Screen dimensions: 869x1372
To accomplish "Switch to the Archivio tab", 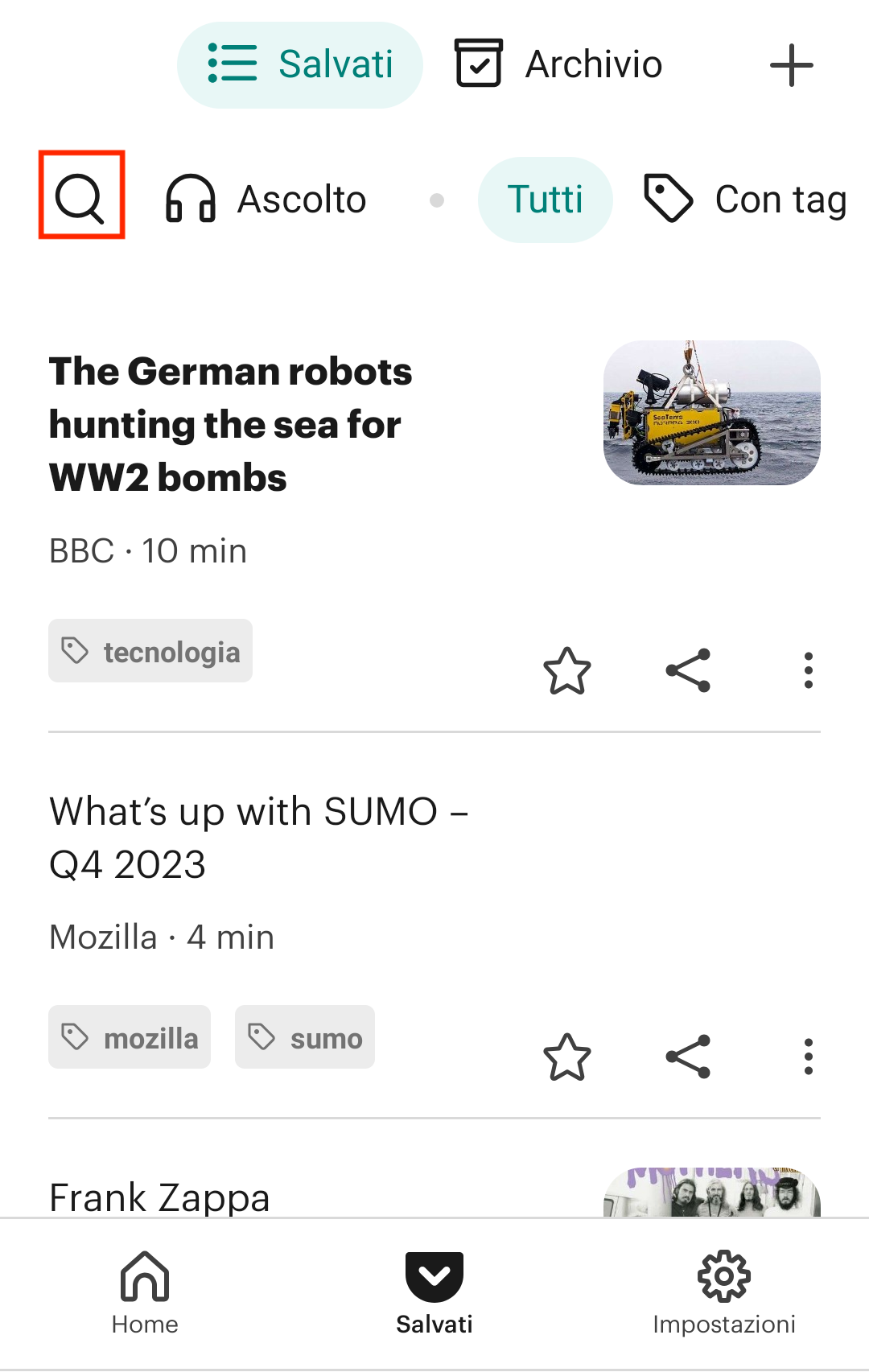I will (559, 64).
